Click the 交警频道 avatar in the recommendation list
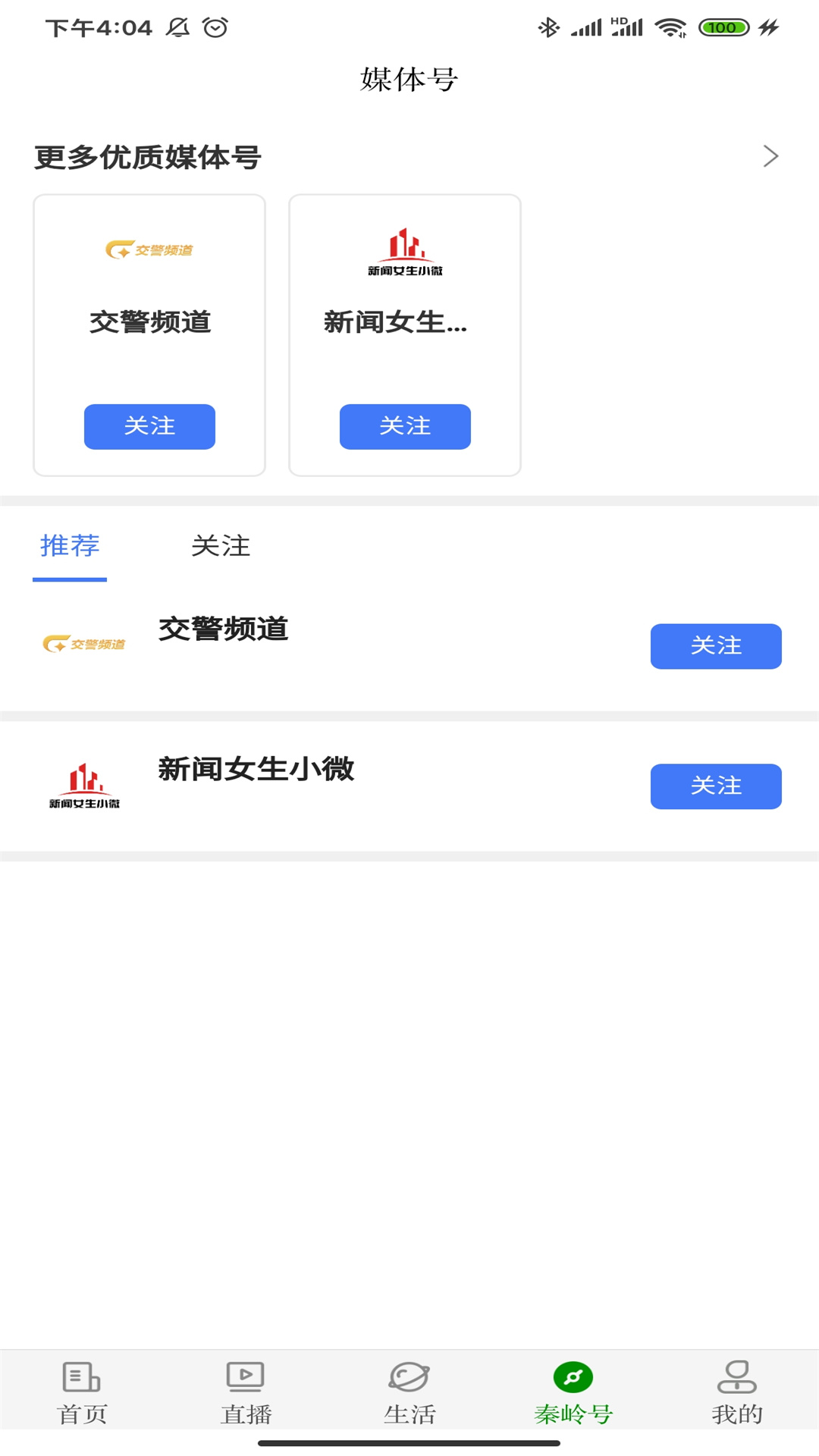Viewport: 819px width, 1456px height. [x=84, y=642]
